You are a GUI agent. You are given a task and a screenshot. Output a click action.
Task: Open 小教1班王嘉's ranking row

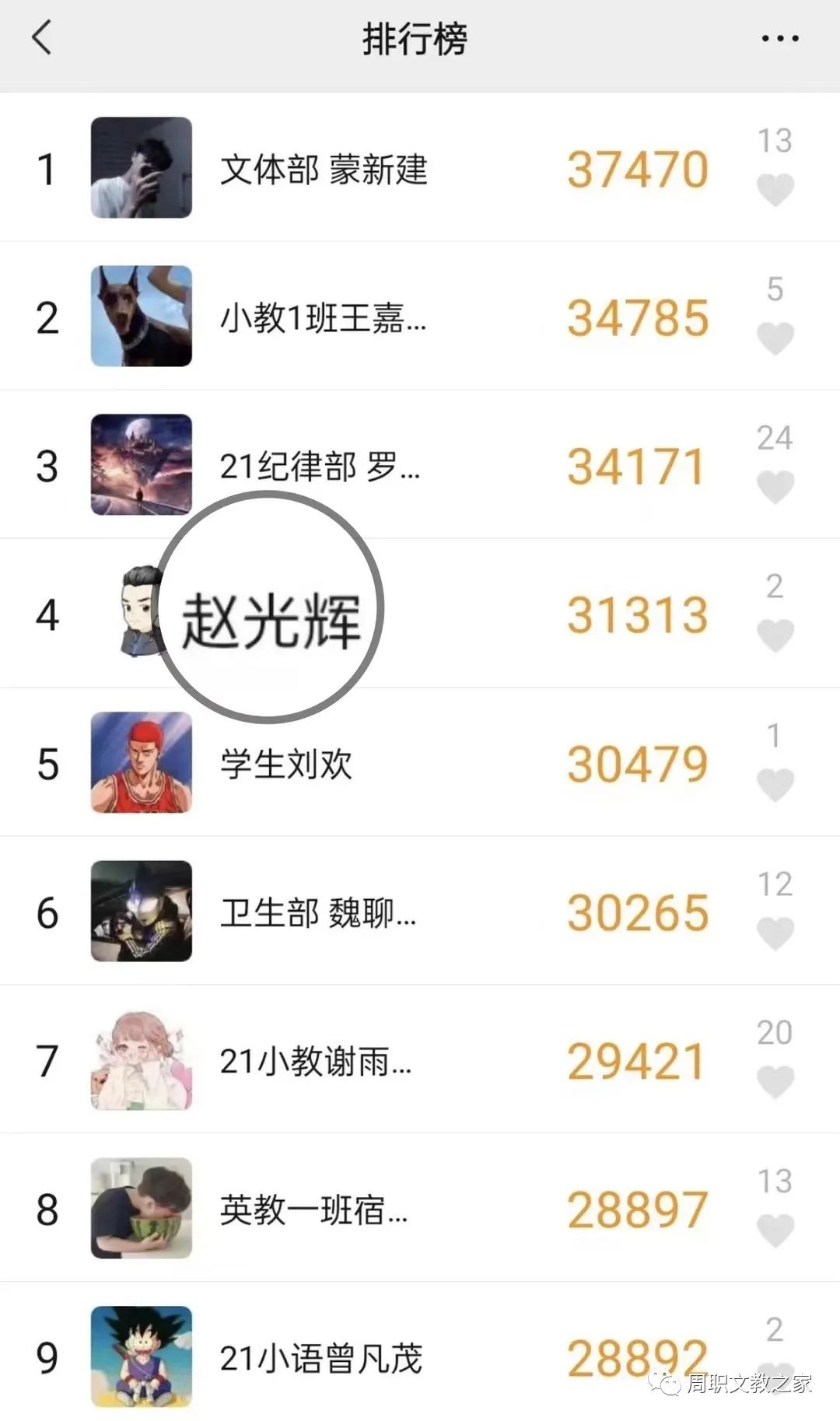pyautogui.click(x=323, y=317)
